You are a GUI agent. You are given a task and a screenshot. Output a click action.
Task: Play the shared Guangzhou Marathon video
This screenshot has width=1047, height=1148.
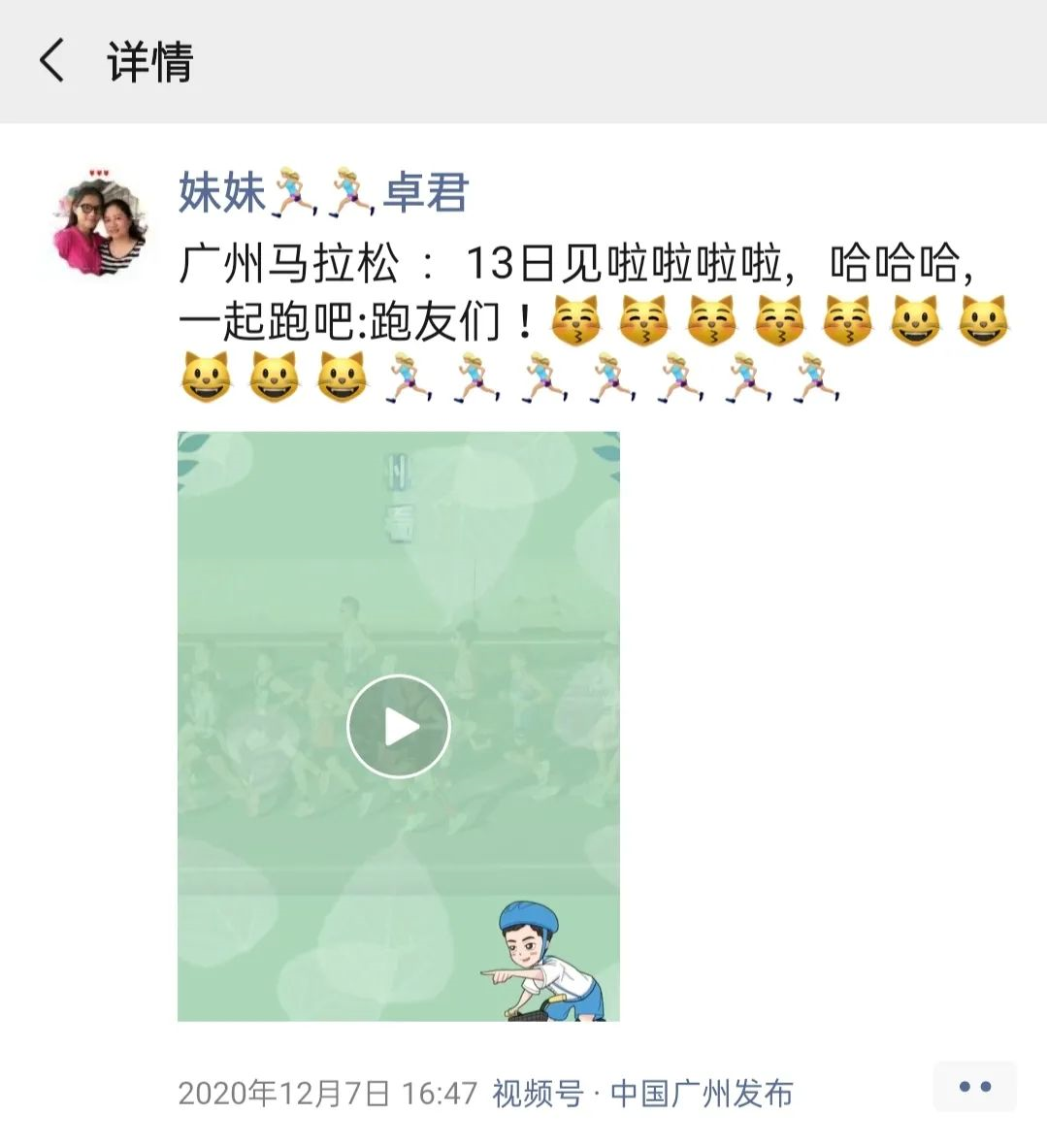[398, 726]
